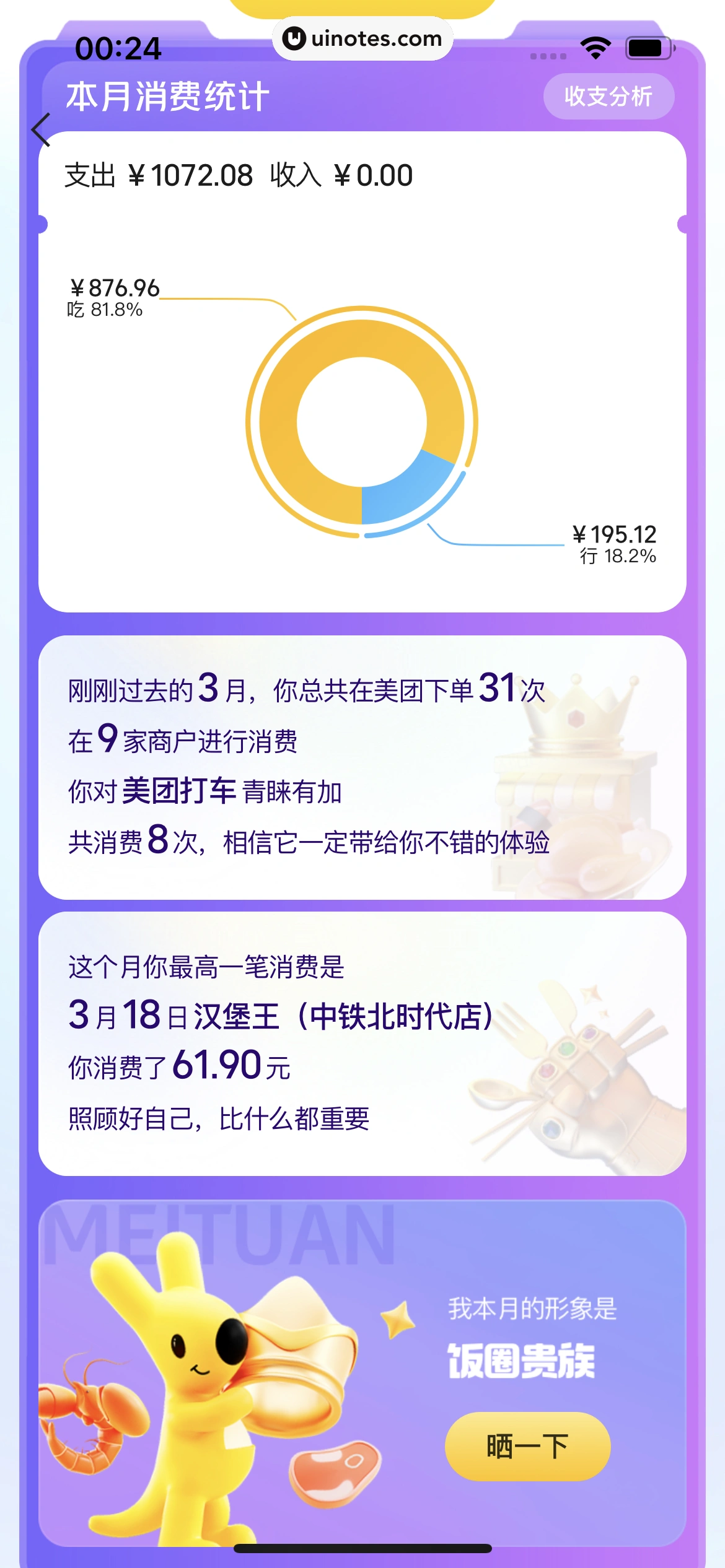This screenshot has width=725, height=1568.
Task: Go back using the arrow icon
Action: (41, 130)
